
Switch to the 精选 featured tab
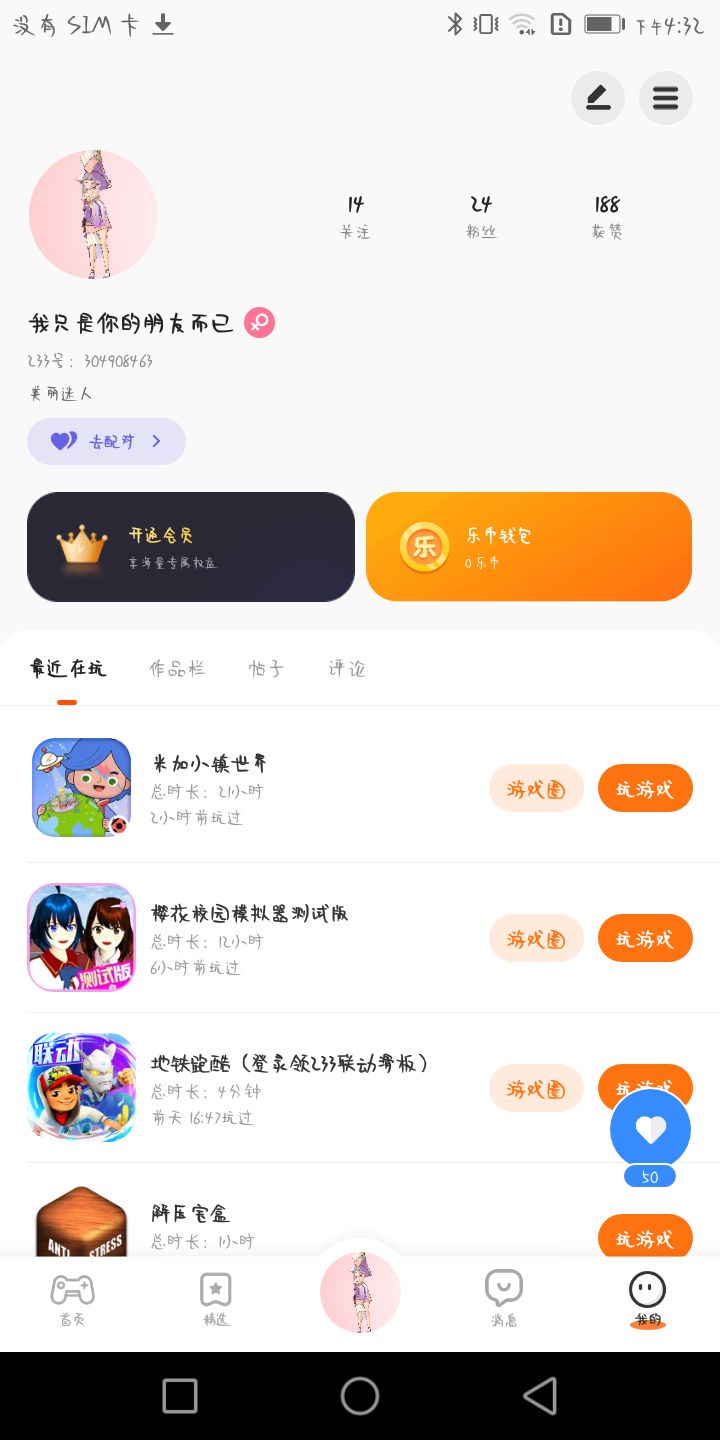(216, 1299)
